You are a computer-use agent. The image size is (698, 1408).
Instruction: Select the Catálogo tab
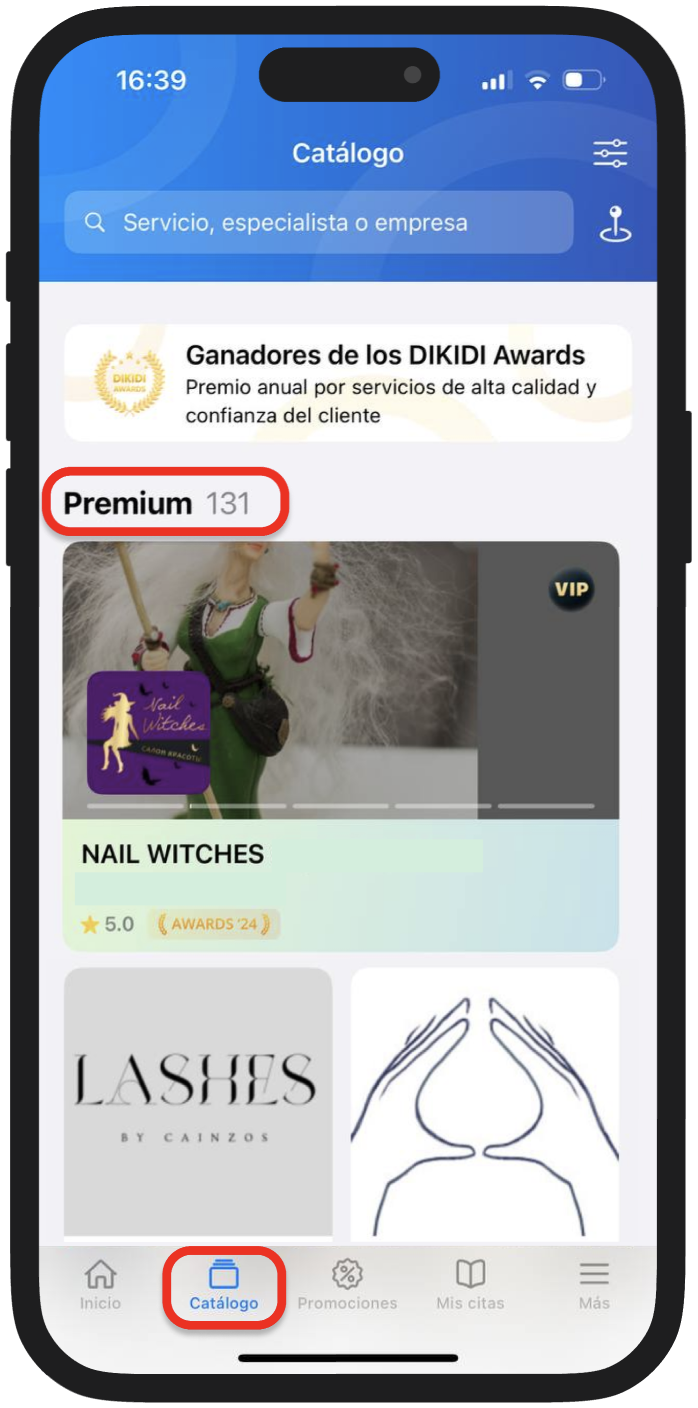tap(224, 1285)
